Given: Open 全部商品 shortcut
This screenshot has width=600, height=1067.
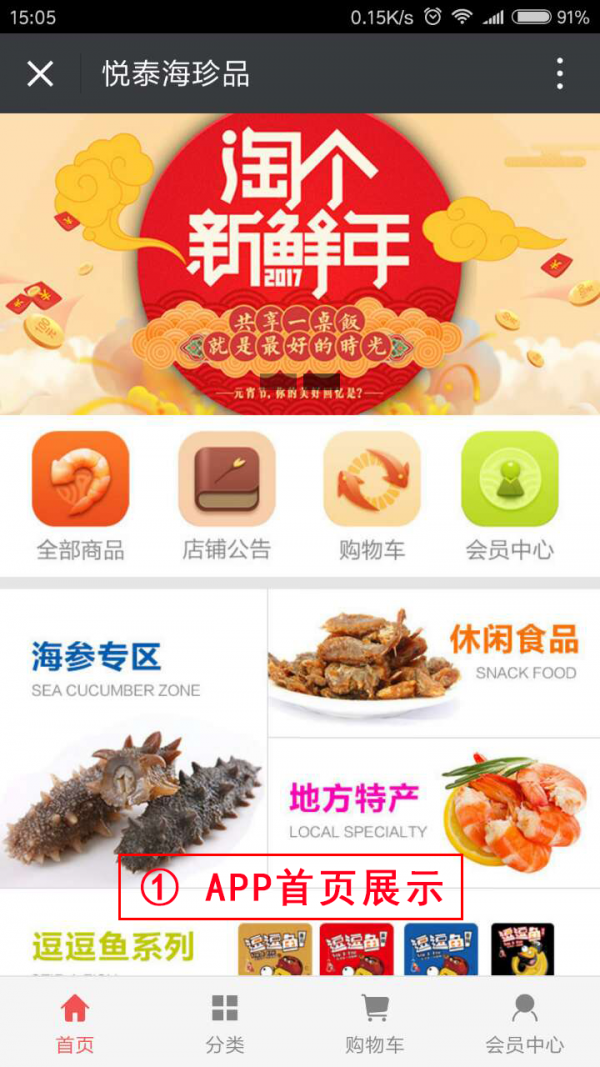Looking at the screenshot, I should [80, 480].
